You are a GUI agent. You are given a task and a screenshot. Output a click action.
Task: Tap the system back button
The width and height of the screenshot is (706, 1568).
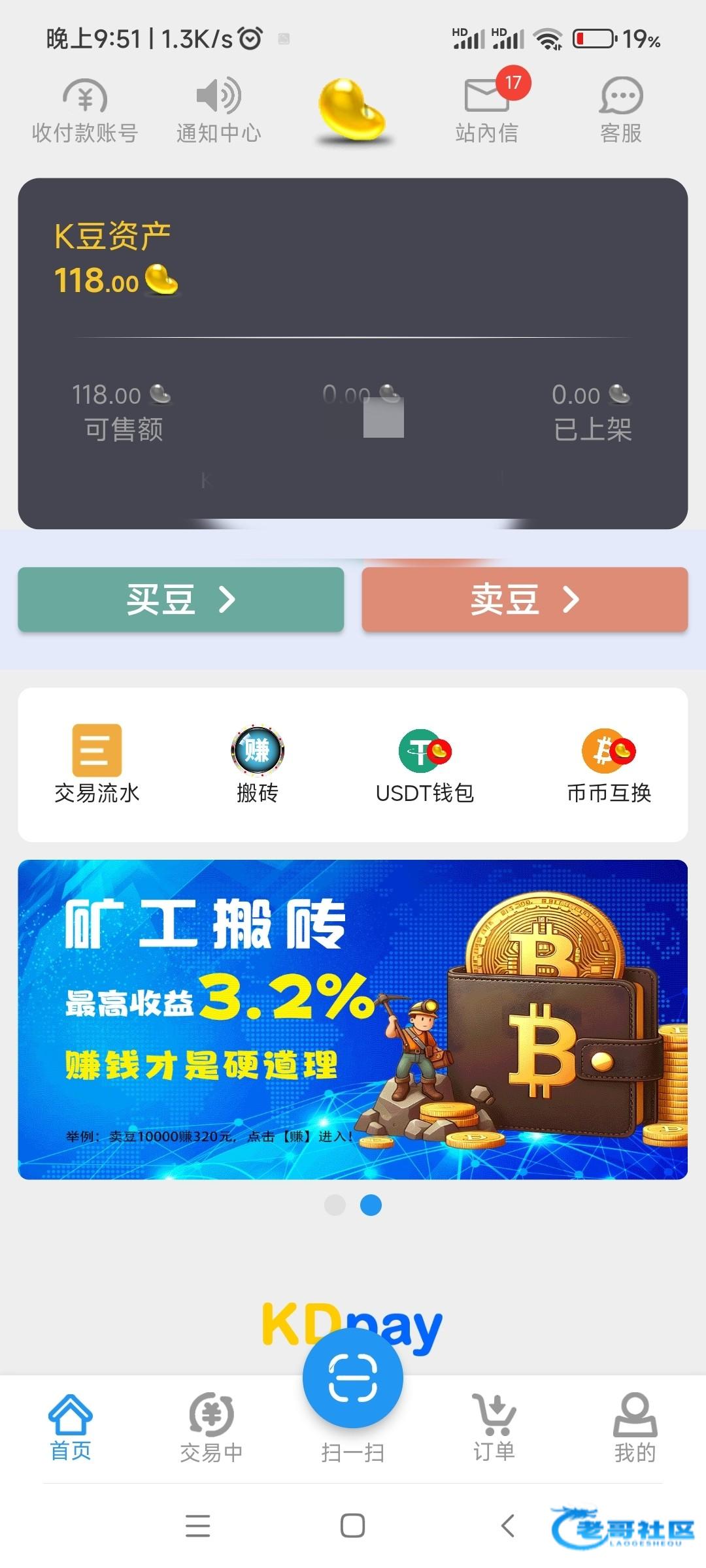pyautogui.click(x=508, y=1526)
